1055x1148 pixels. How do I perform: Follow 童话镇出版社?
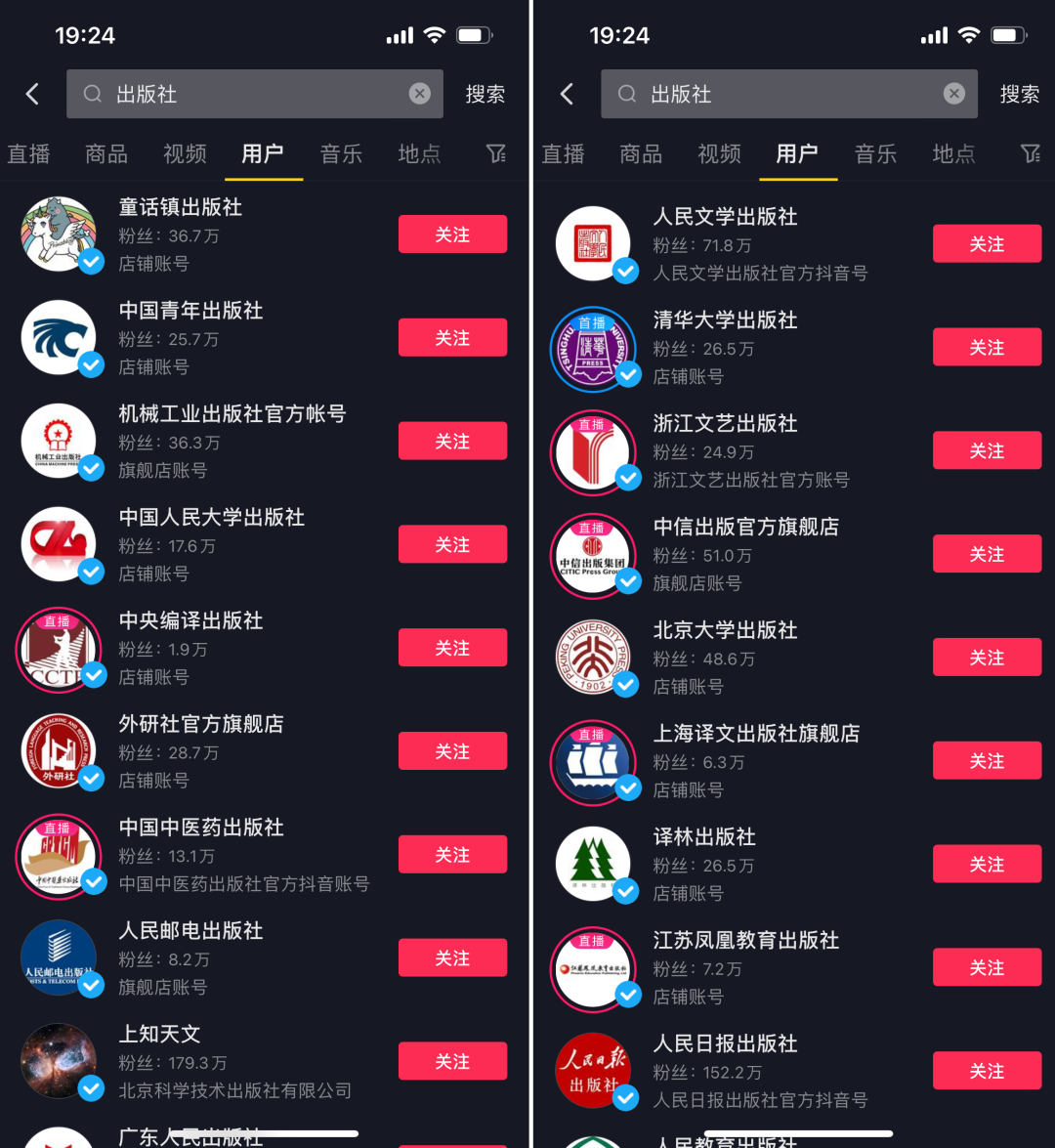pos(452,234)
